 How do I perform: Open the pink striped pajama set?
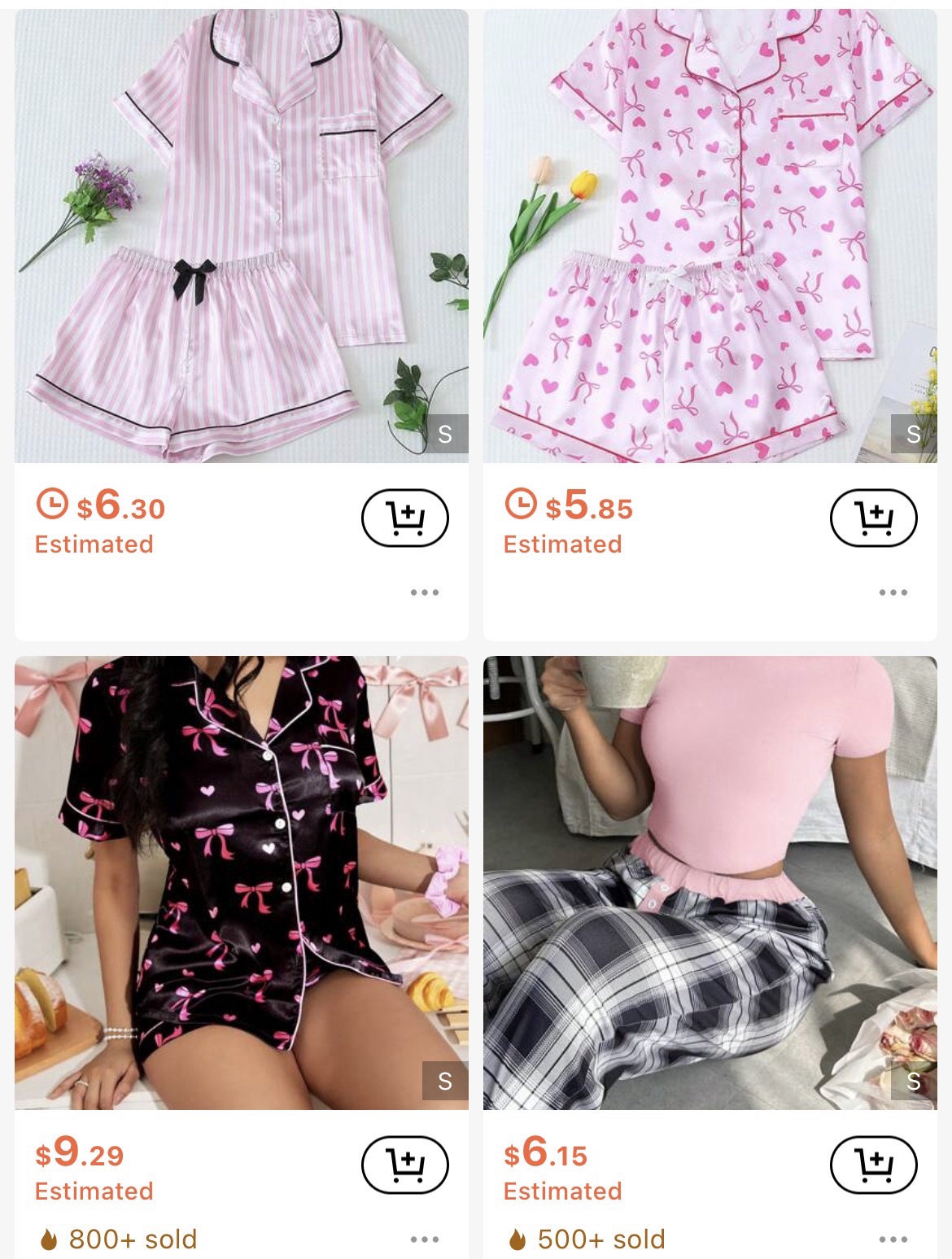[x=241, y=236]
